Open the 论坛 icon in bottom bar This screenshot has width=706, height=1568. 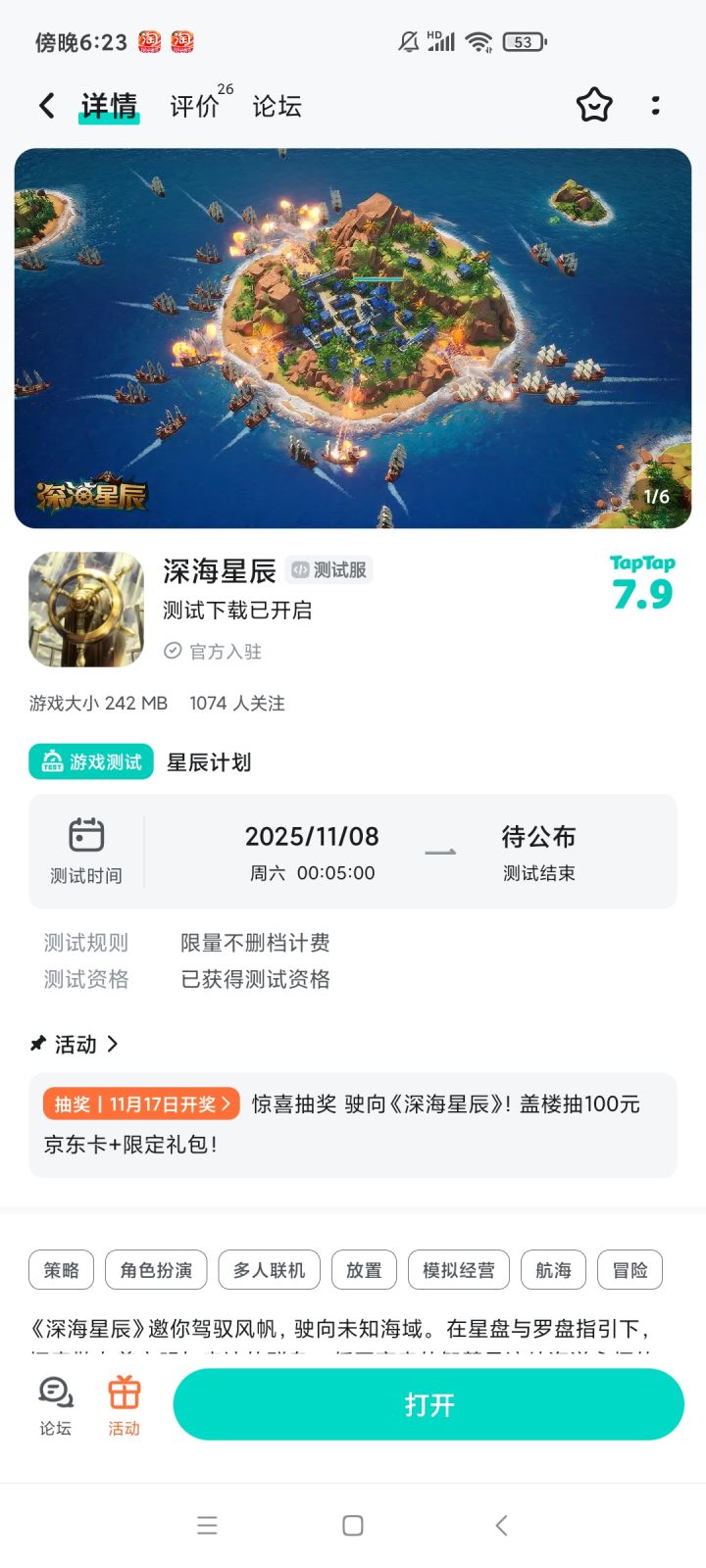[54, 1403]
